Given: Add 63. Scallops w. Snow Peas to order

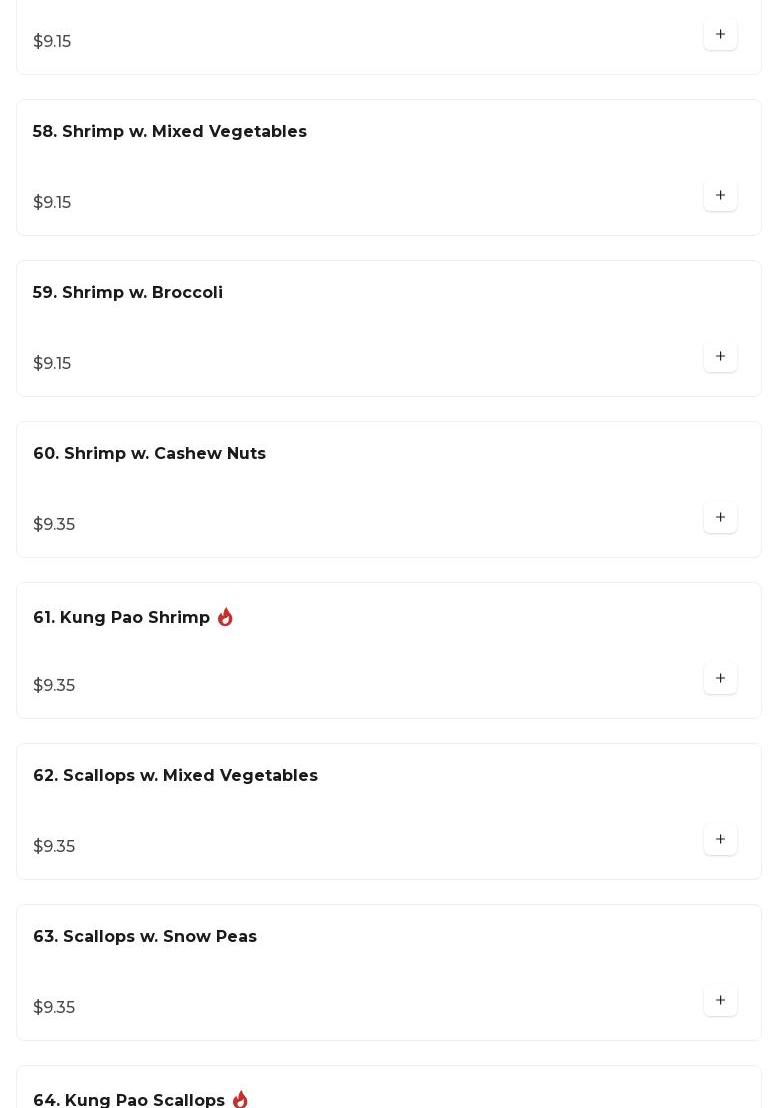Looking at the screenshot, I should point(720,1001).
